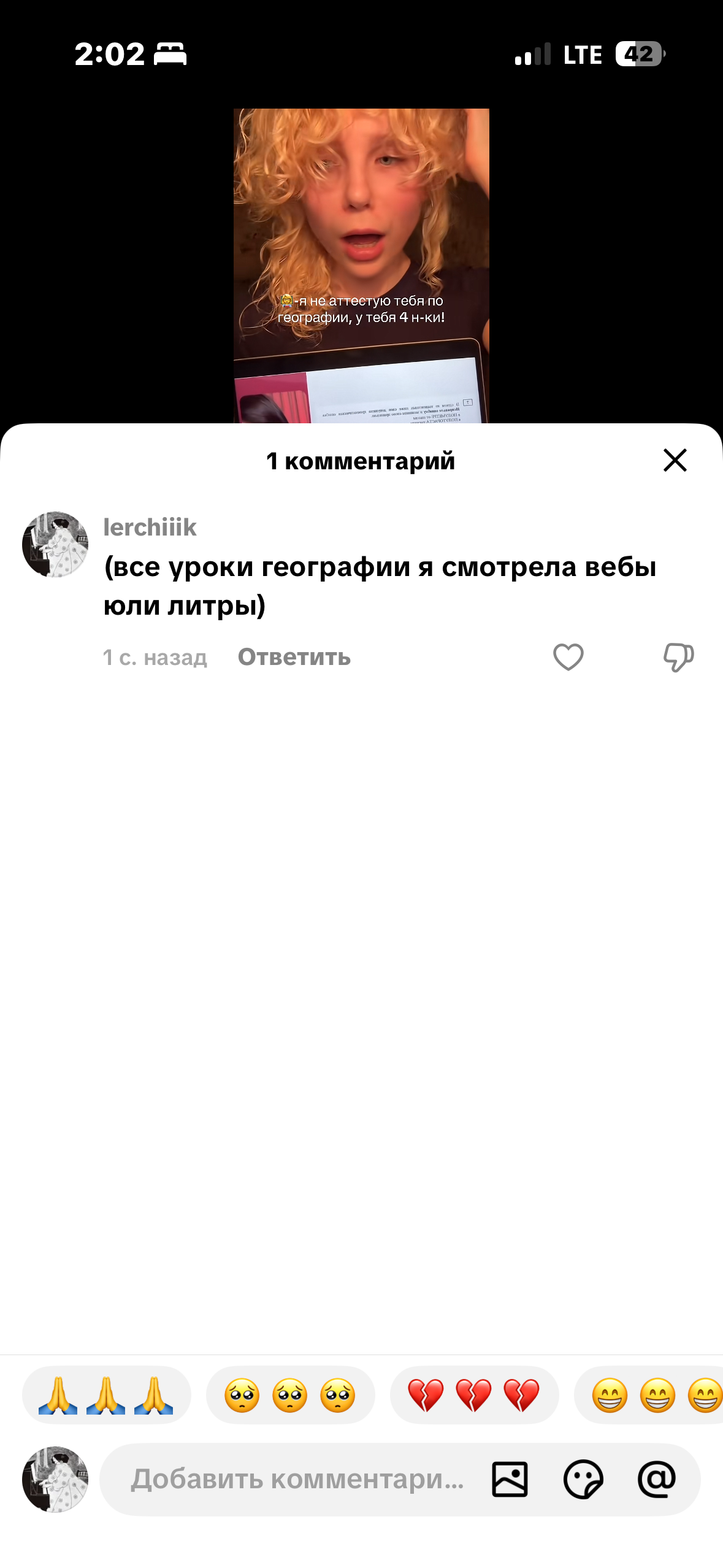Attach an image to the comment

click(510, 1479)
